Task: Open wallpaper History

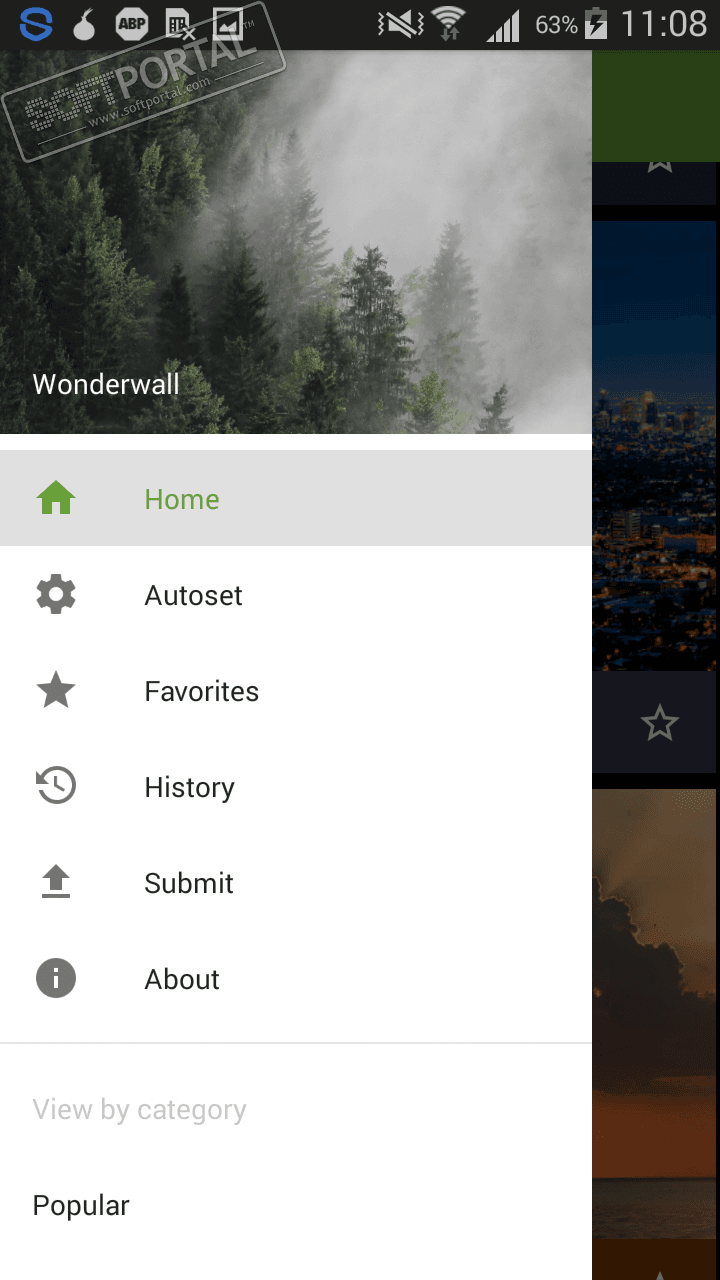Action: [x=189, y=787]
